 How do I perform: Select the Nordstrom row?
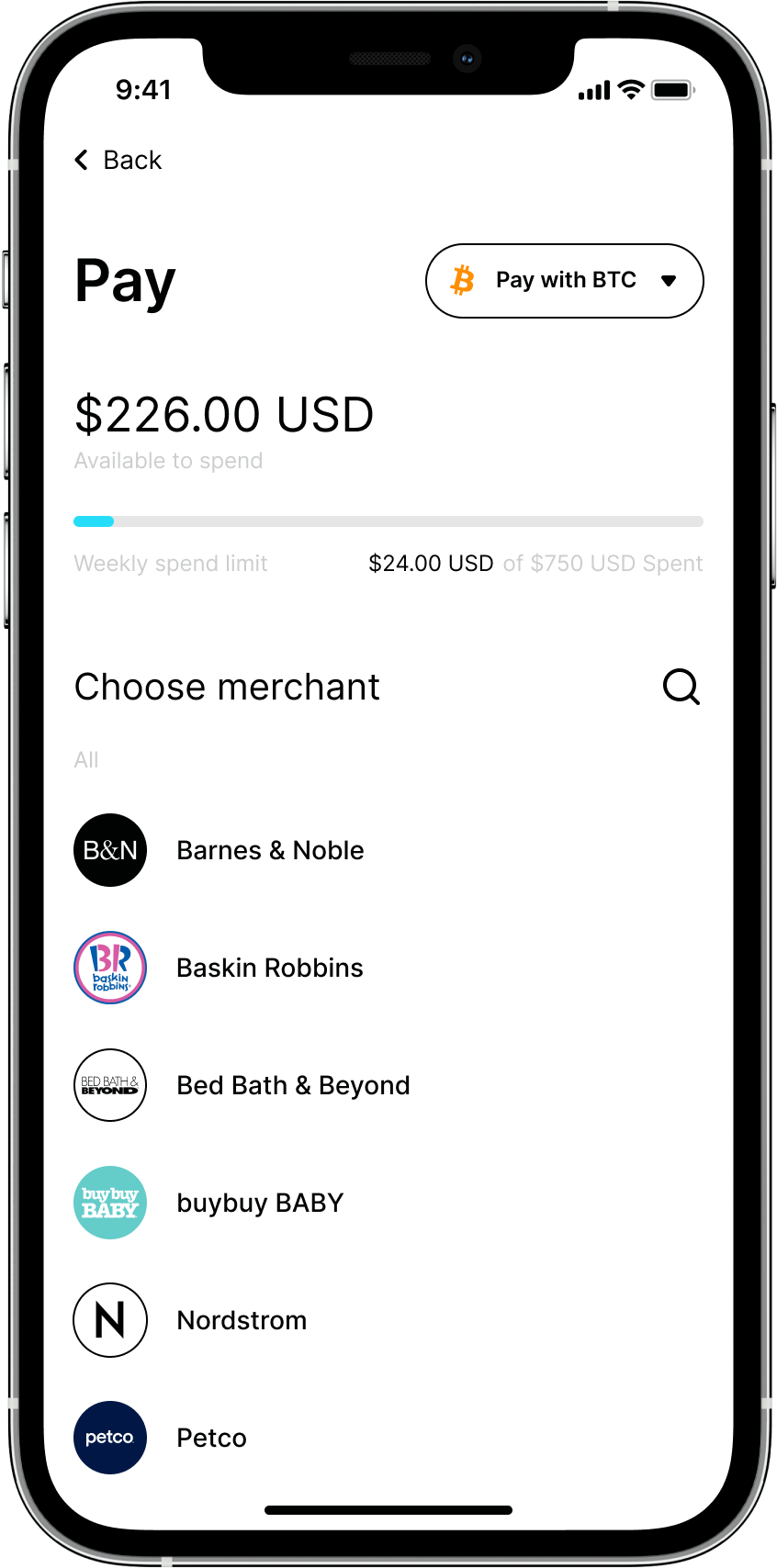[x=242, y=1320]
